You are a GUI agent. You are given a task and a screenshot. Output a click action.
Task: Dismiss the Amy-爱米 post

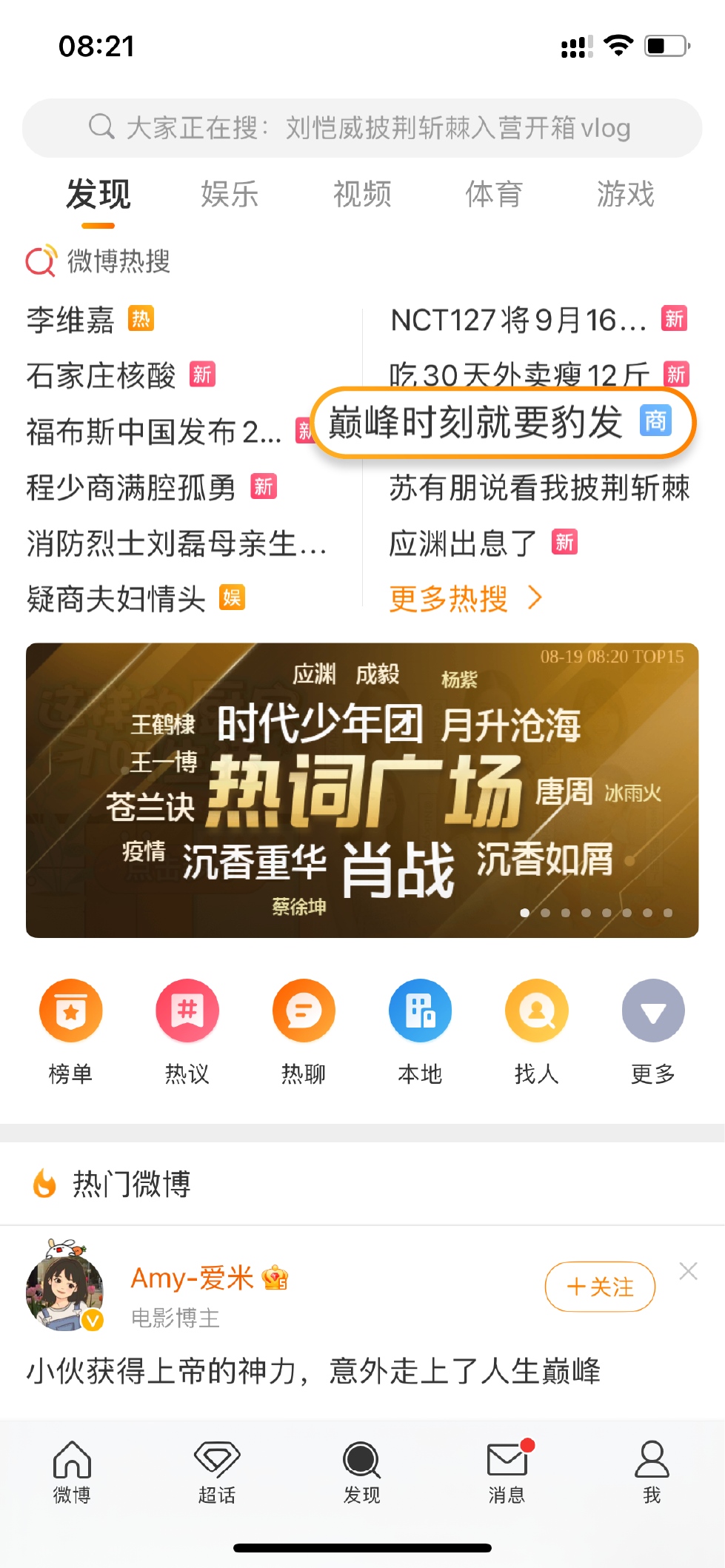(x=688, y=1271)
